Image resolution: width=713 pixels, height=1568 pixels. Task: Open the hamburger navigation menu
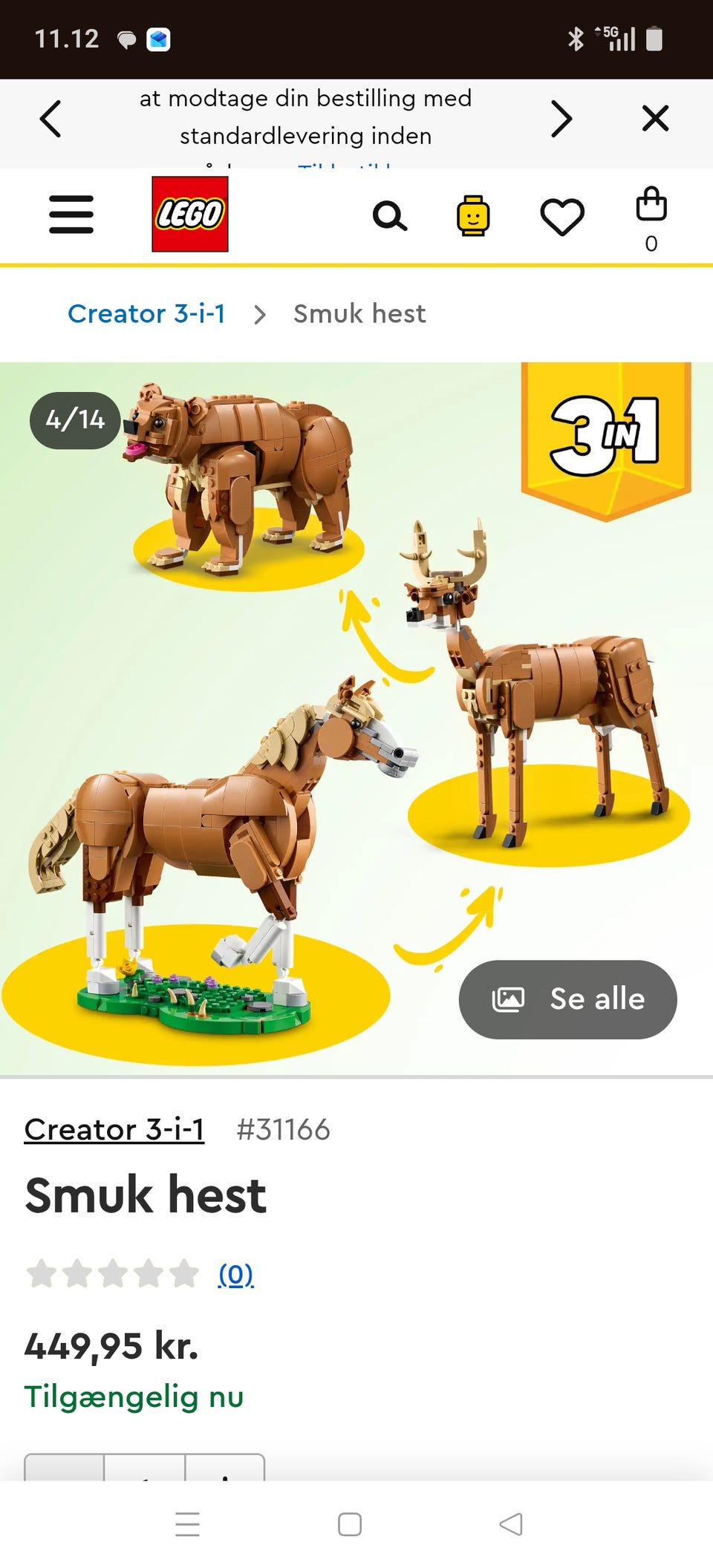[71, 215]
